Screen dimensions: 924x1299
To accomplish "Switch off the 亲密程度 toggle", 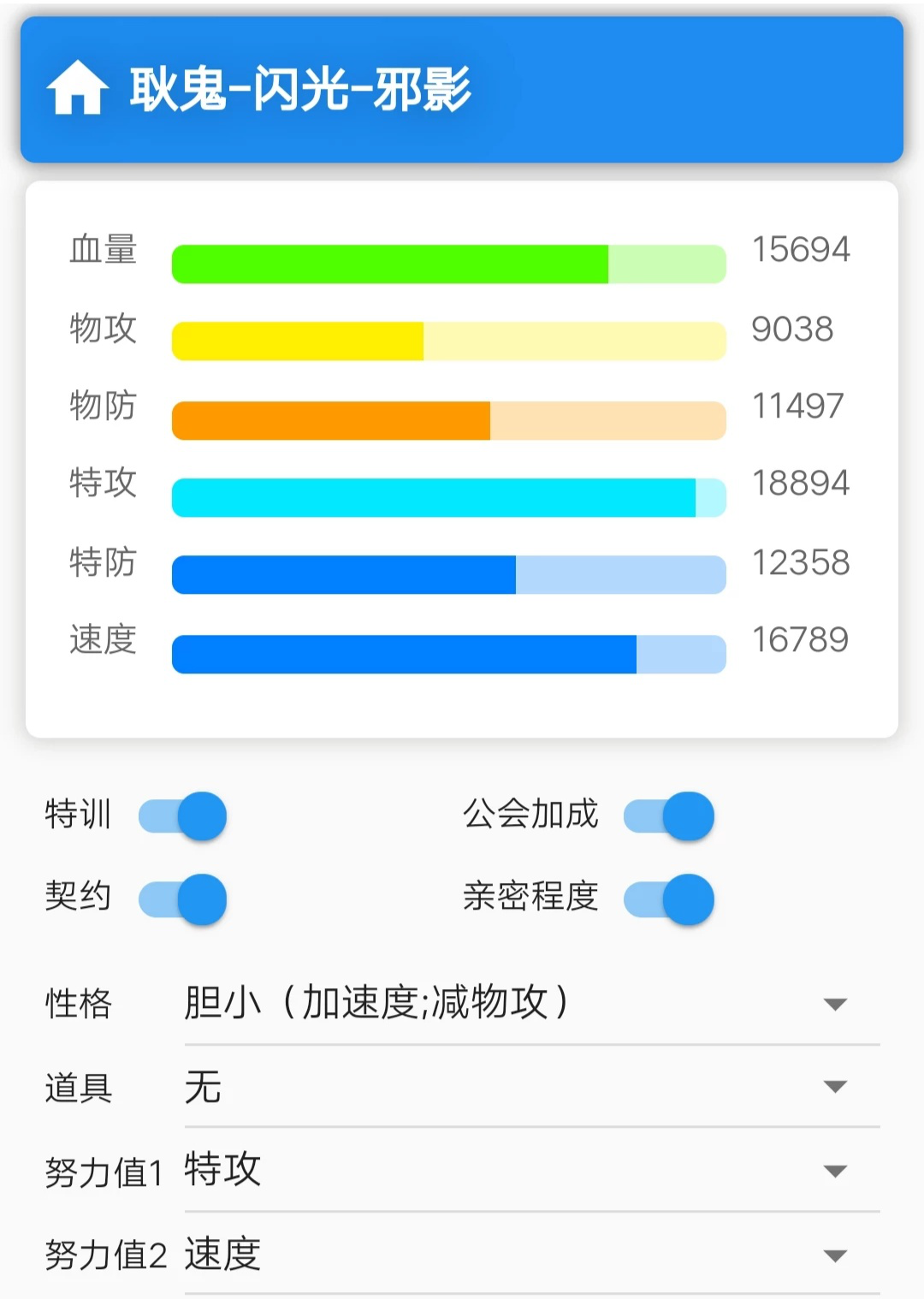I will pos(669,899).
